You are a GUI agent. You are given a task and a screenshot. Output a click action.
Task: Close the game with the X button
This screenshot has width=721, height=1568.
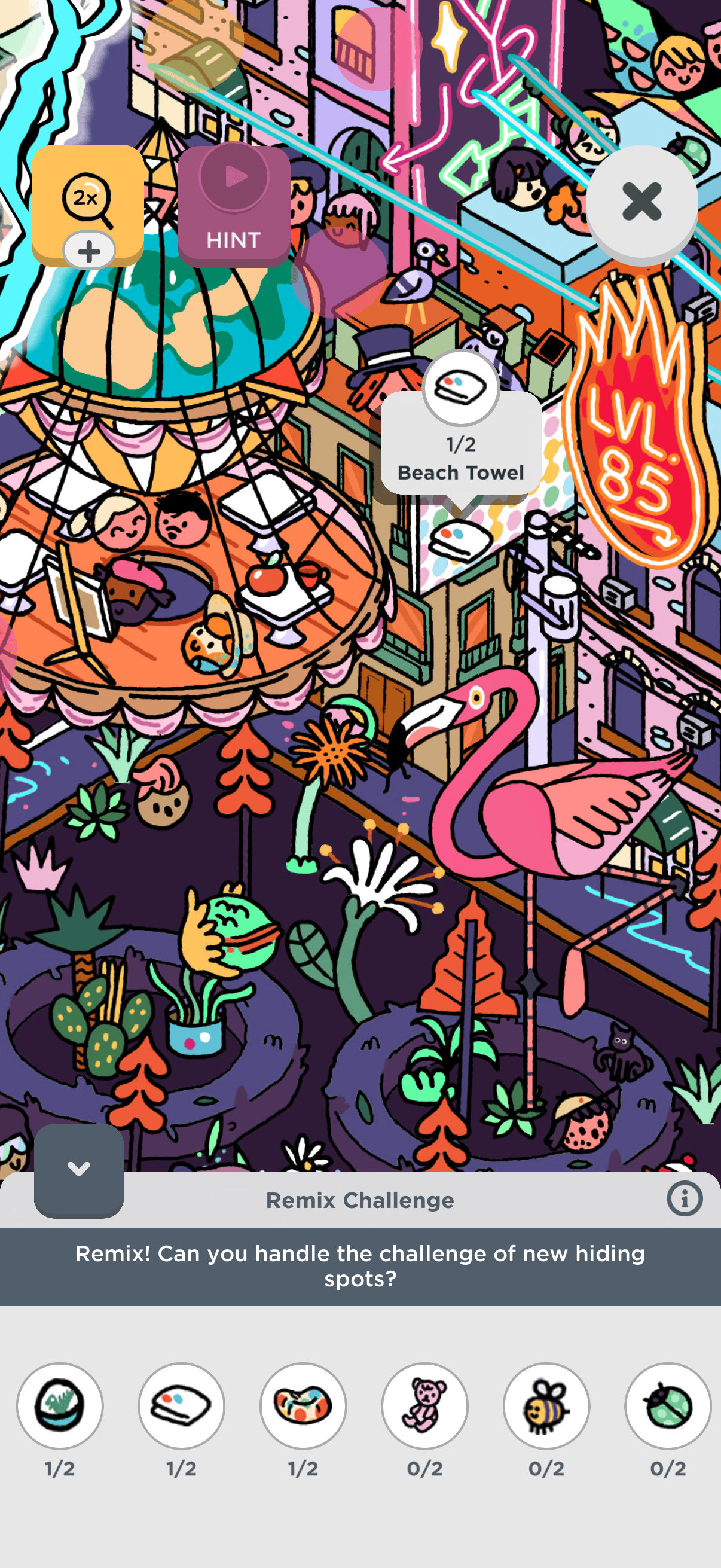[641, 202]
